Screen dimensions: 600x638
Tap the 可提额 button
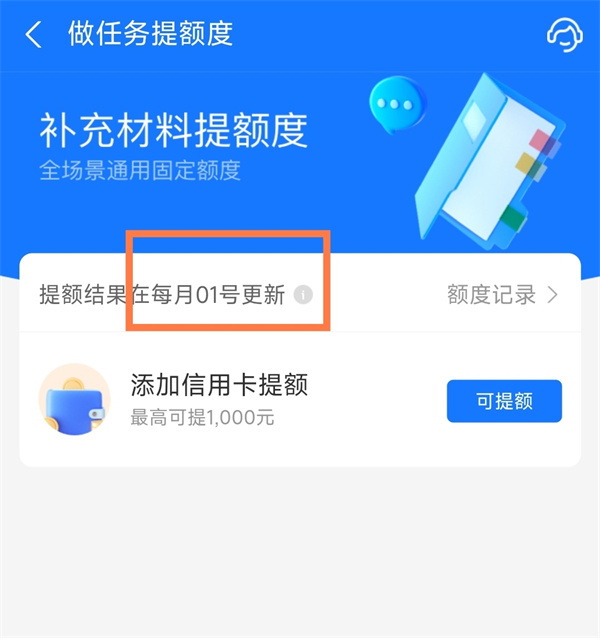(x=504, y=401)
